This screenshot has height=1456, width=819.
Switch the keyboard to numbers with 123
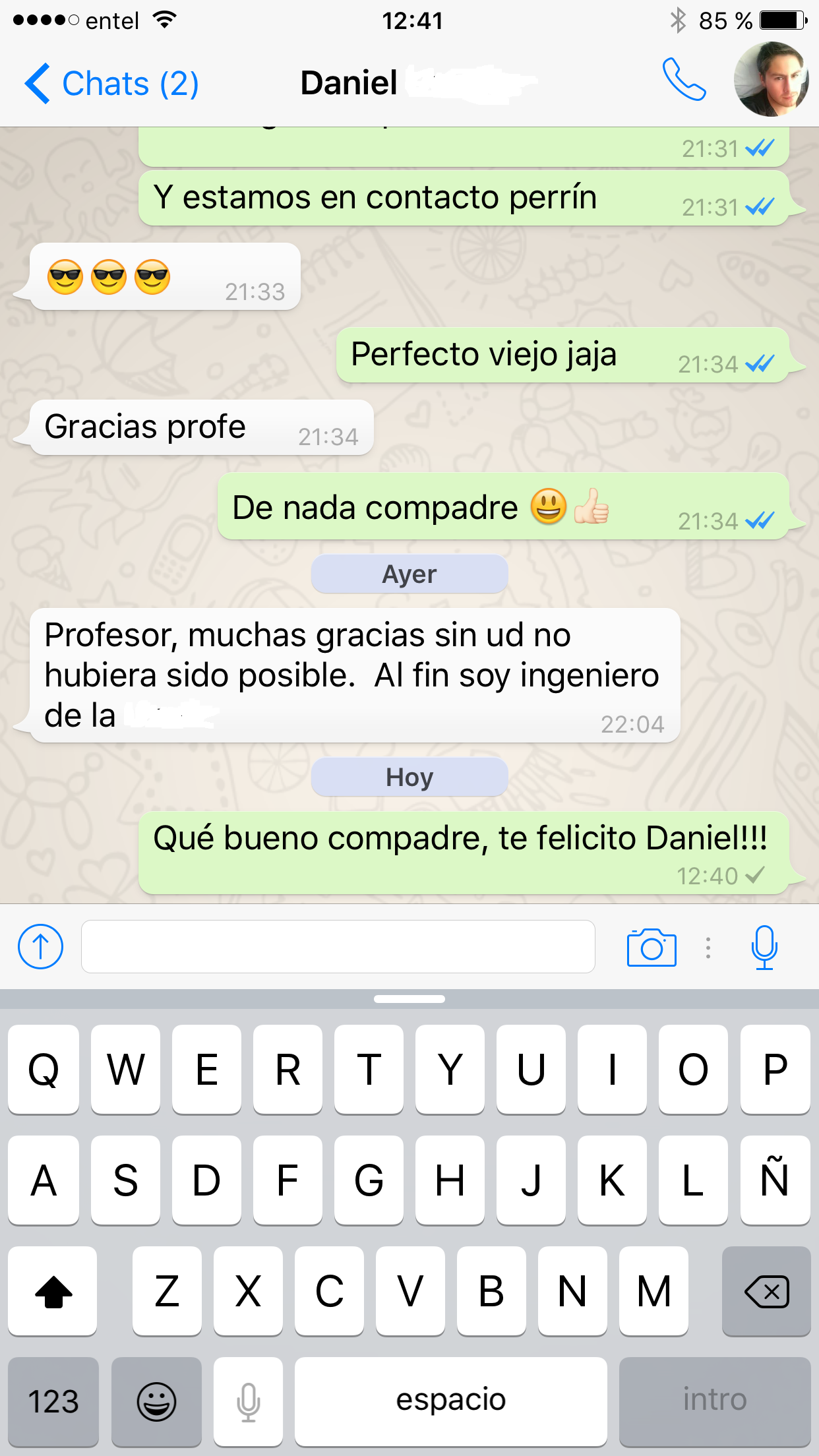tap(53, 1401)
